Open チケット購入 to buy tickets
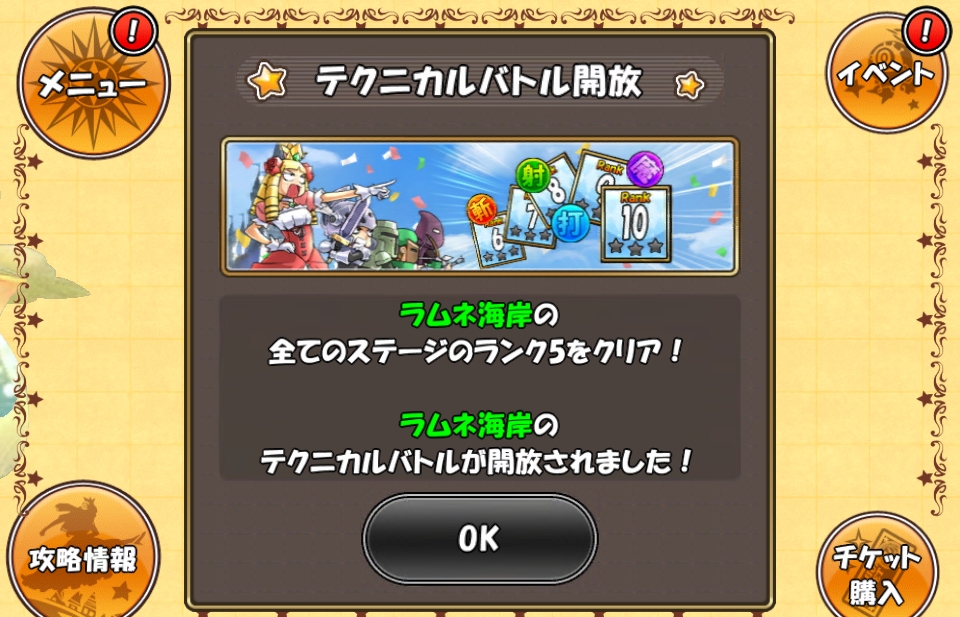This screenshot has height=617, width=960. pos(876,573)
